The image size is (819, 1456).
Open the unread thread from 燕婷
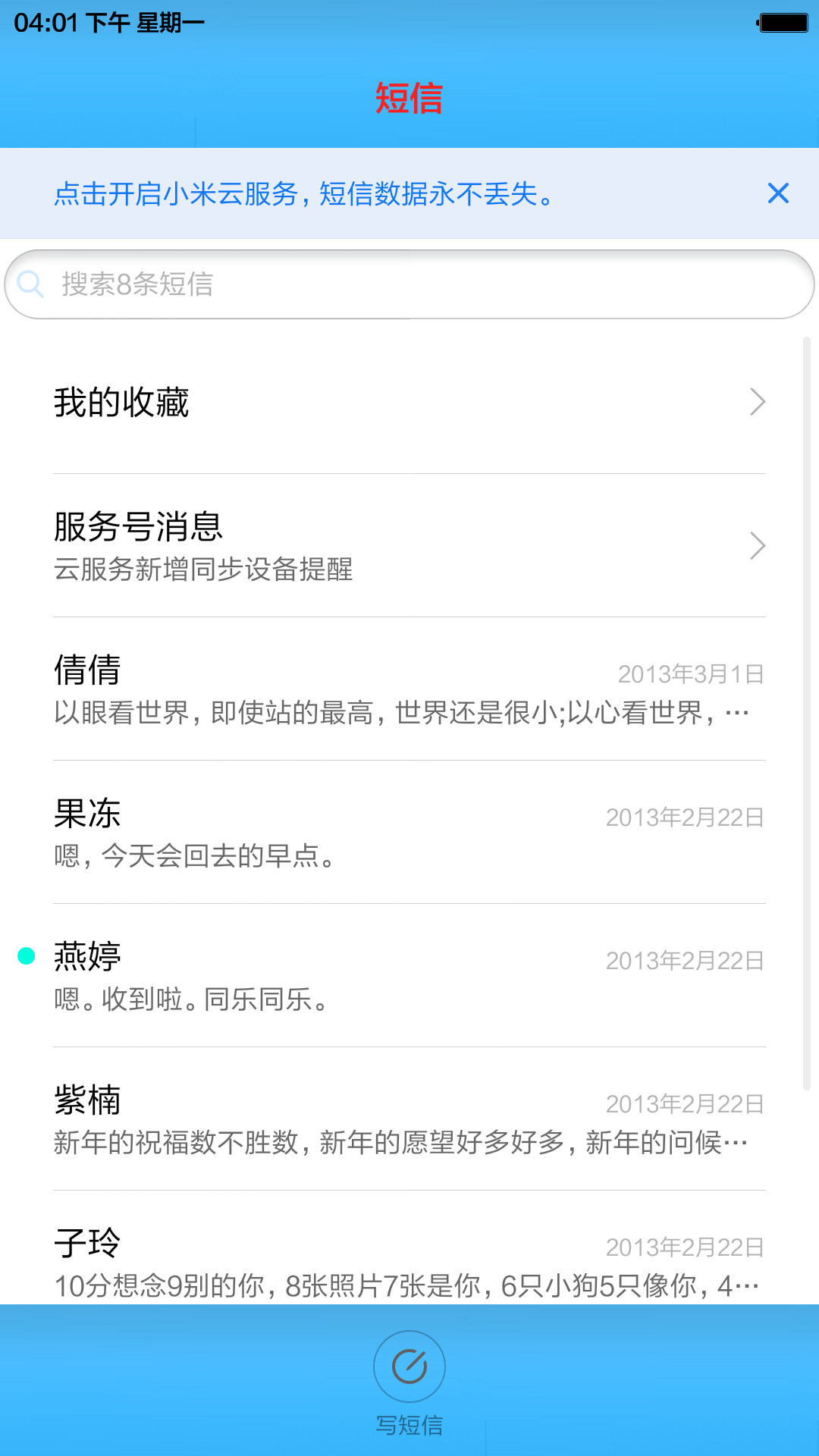pyautogui.click(x=409, y=976)
